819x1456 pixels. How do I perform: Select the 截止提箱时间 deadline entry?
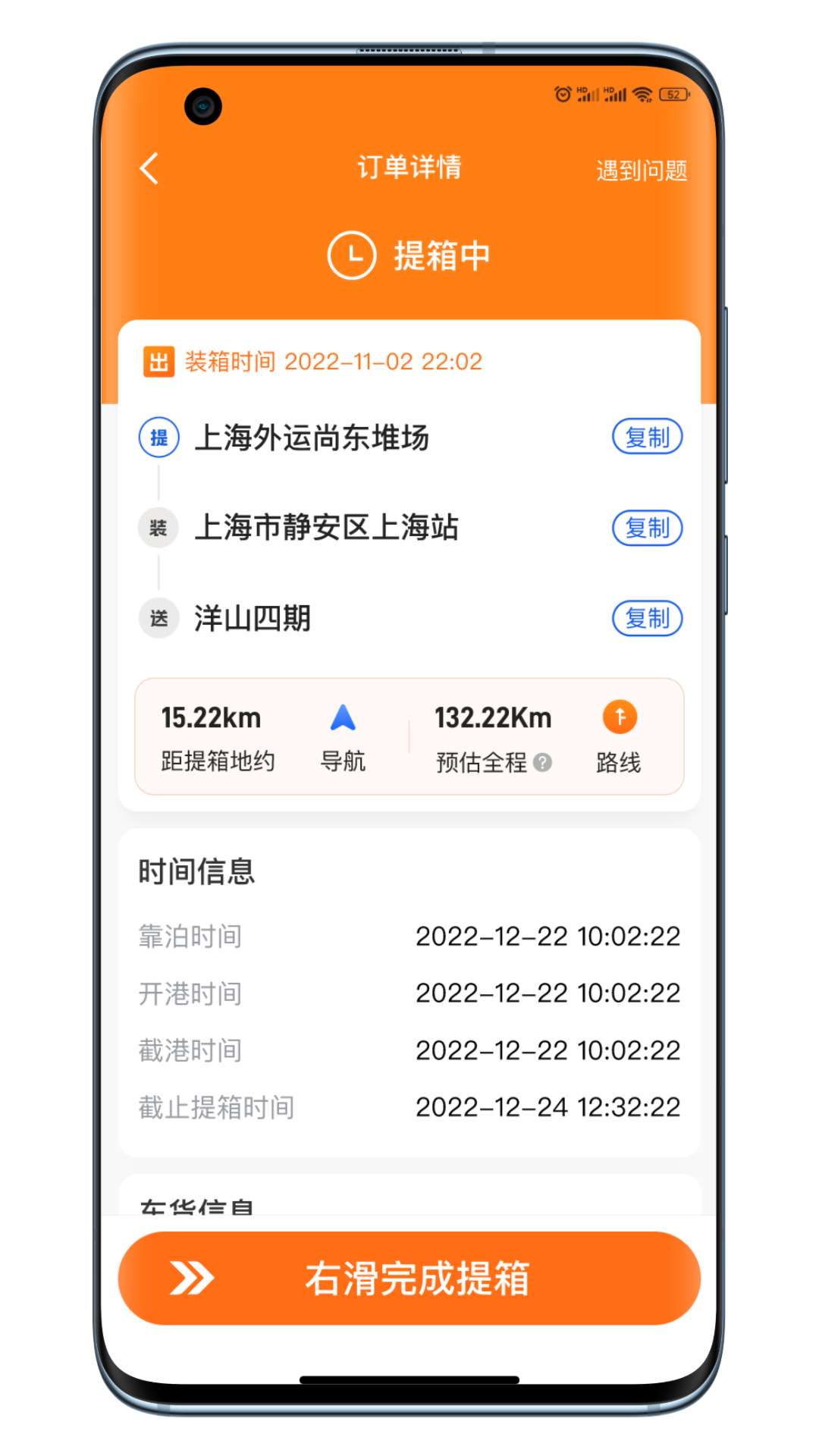[x=216, y=1107]
